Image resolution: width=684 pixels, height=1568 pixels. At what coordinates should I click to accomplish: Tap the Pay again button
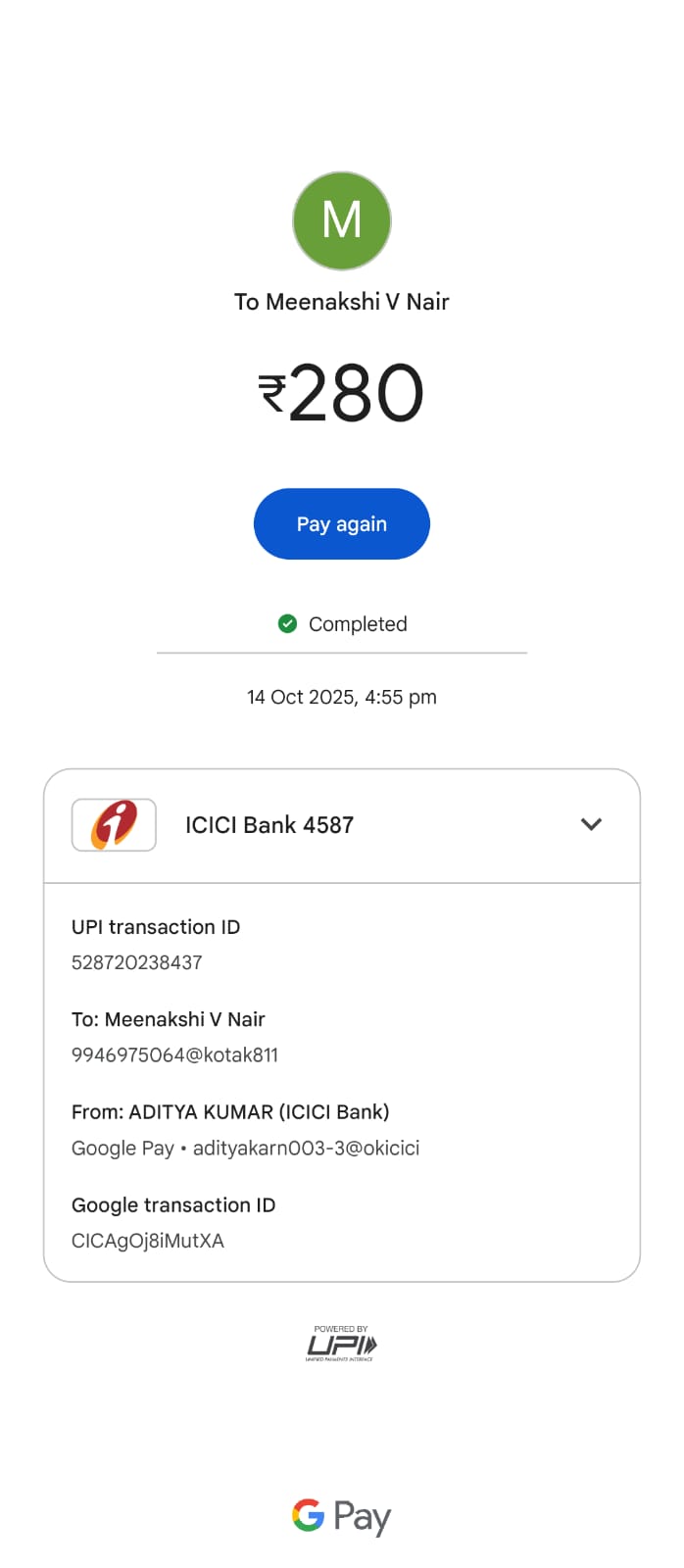coord(341,524)
